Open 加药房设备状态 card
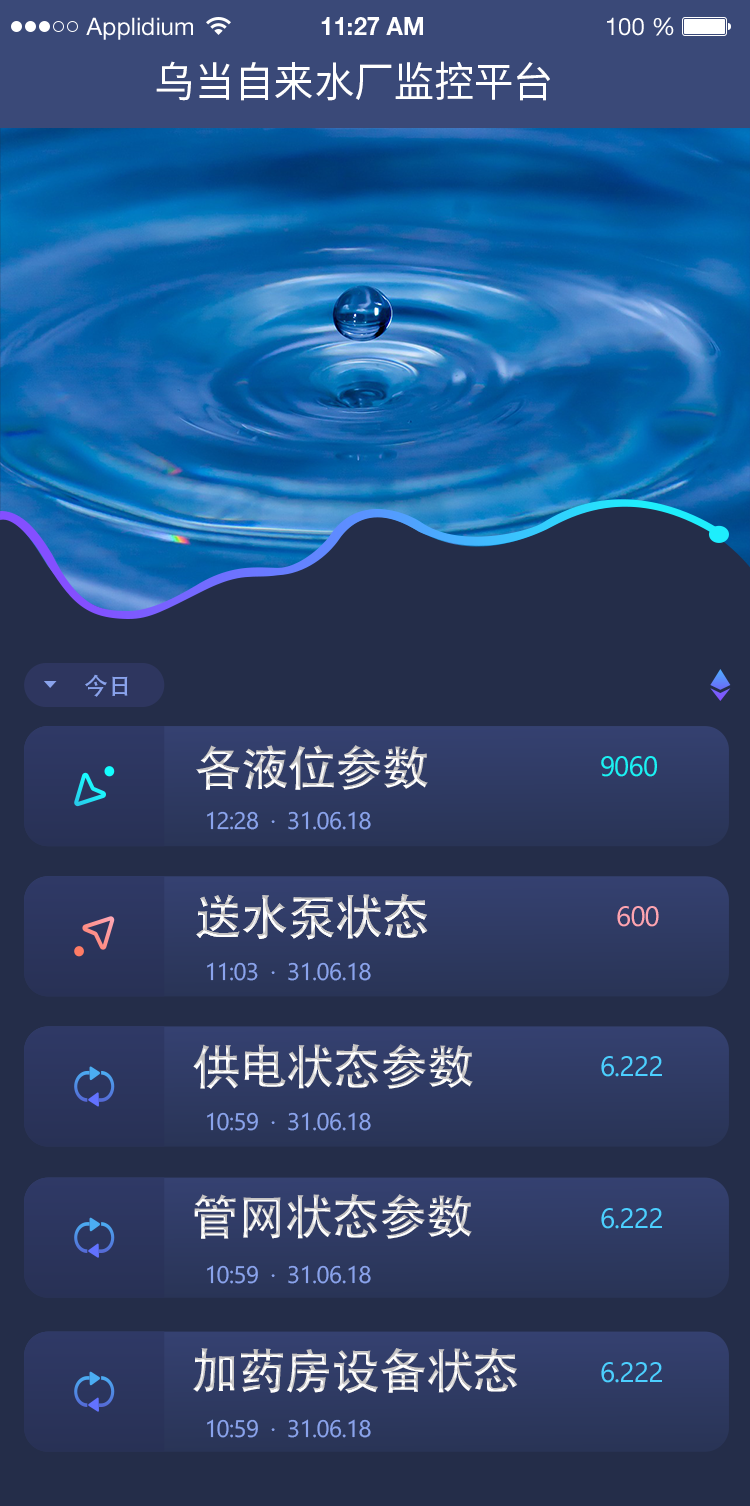This screenshot has height=1506, width=750. click(376, 1392)
